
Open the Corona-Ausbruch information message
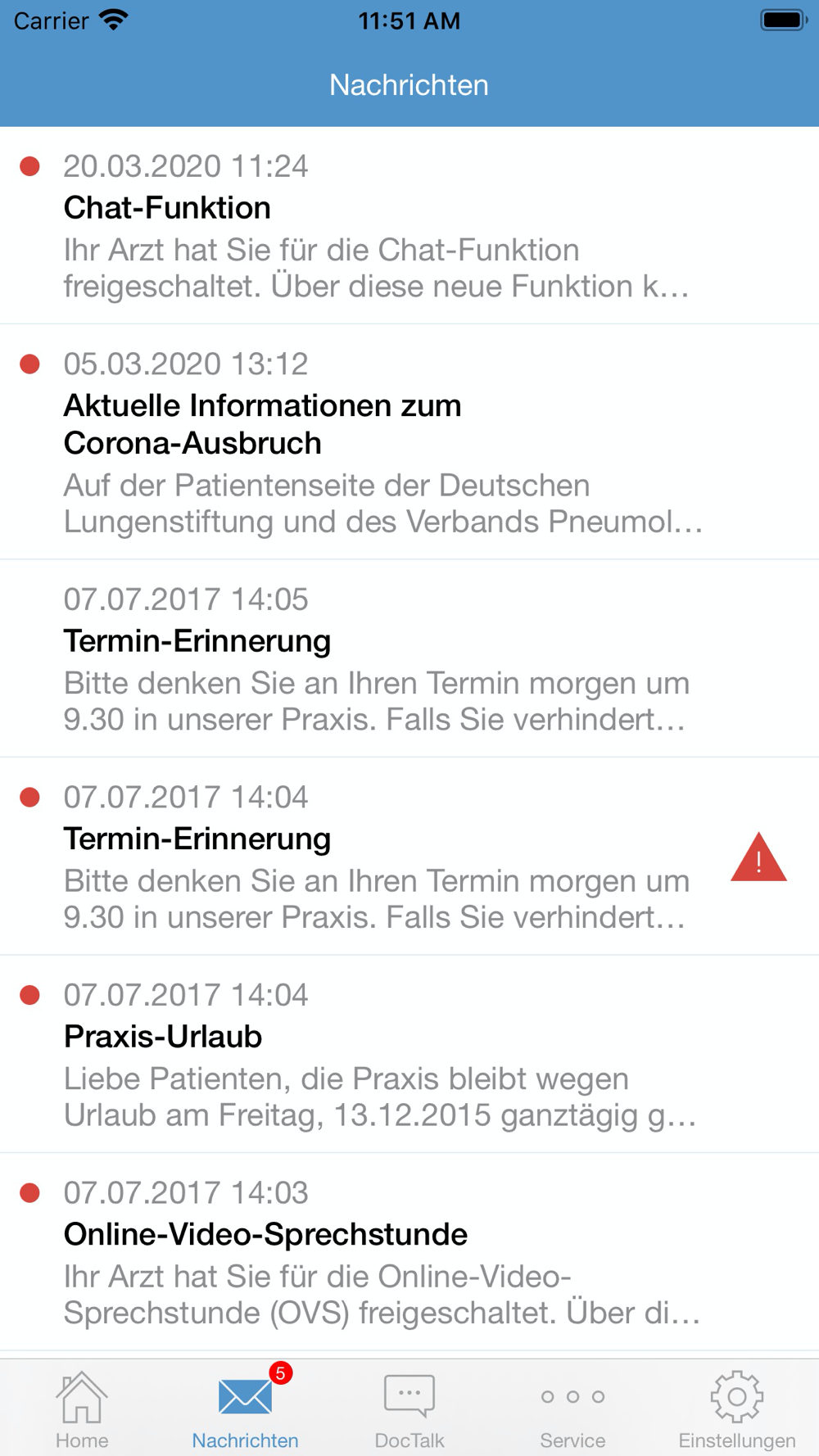tap(409, 442)
